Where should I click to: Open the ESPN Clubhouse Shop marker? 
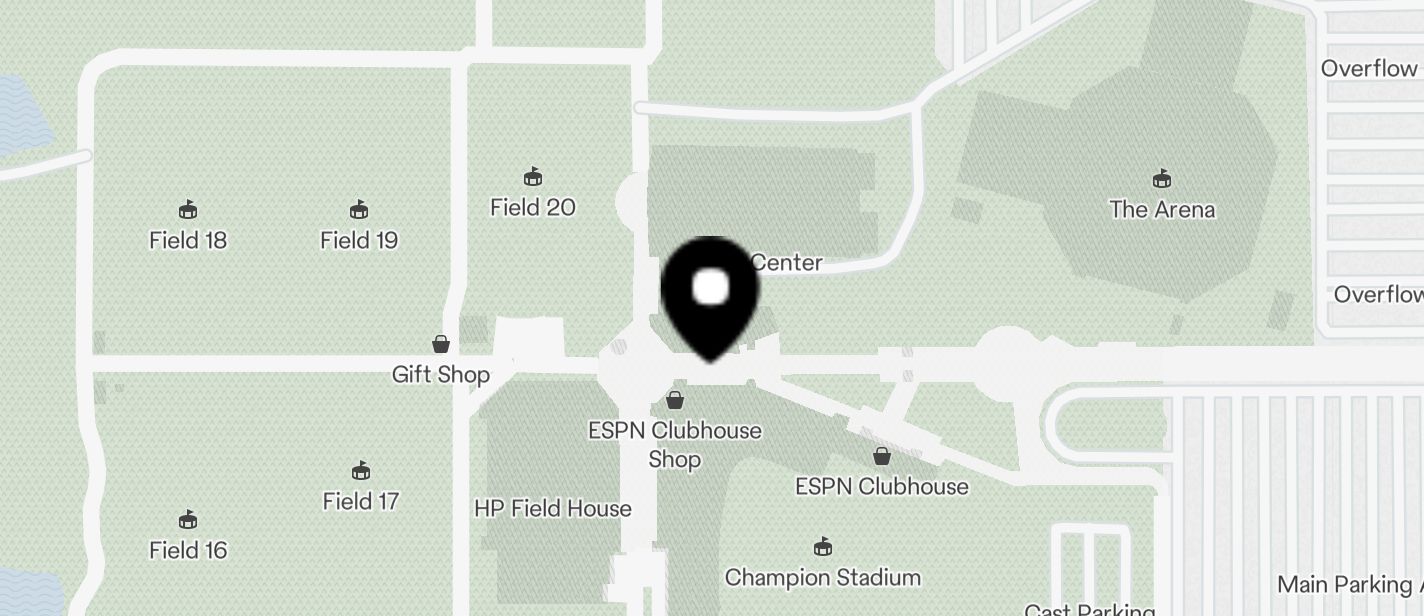click(x=675, y=401)
